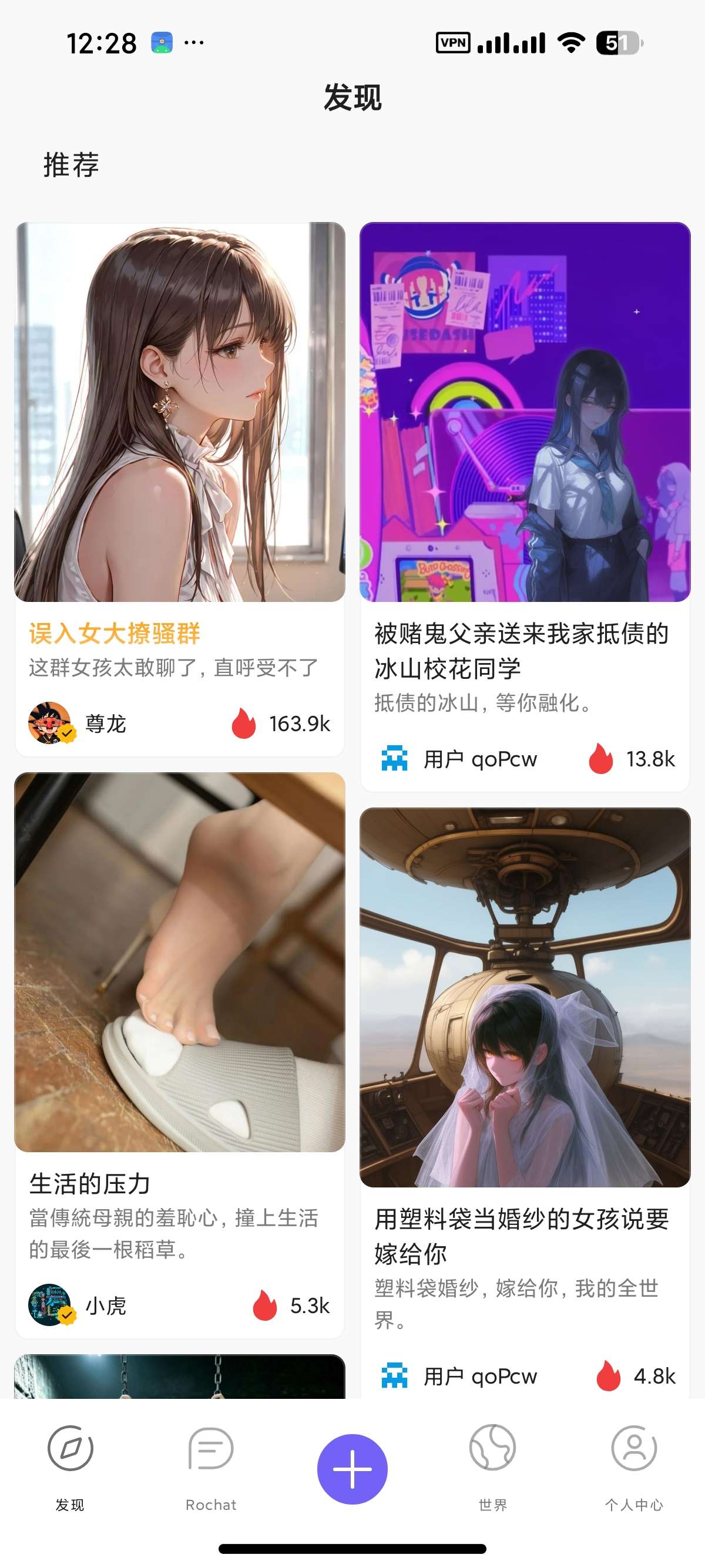Viewport: 705px width, 1568px height.
Task: Go to the 个人中心 tab
Action: pyautogui.click(x=634, y=1468)
